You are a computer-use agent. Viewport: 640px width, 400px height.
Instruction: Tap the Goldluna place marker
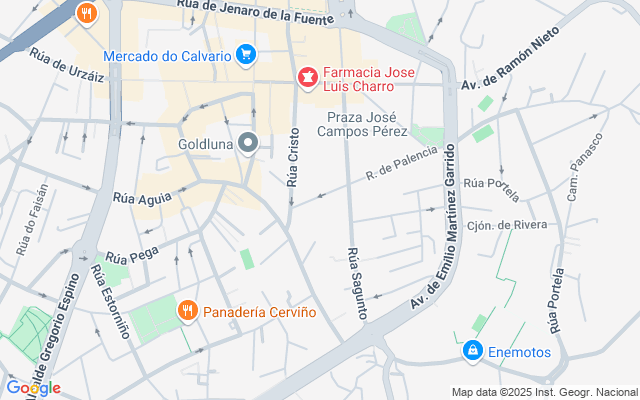point(248,144)
